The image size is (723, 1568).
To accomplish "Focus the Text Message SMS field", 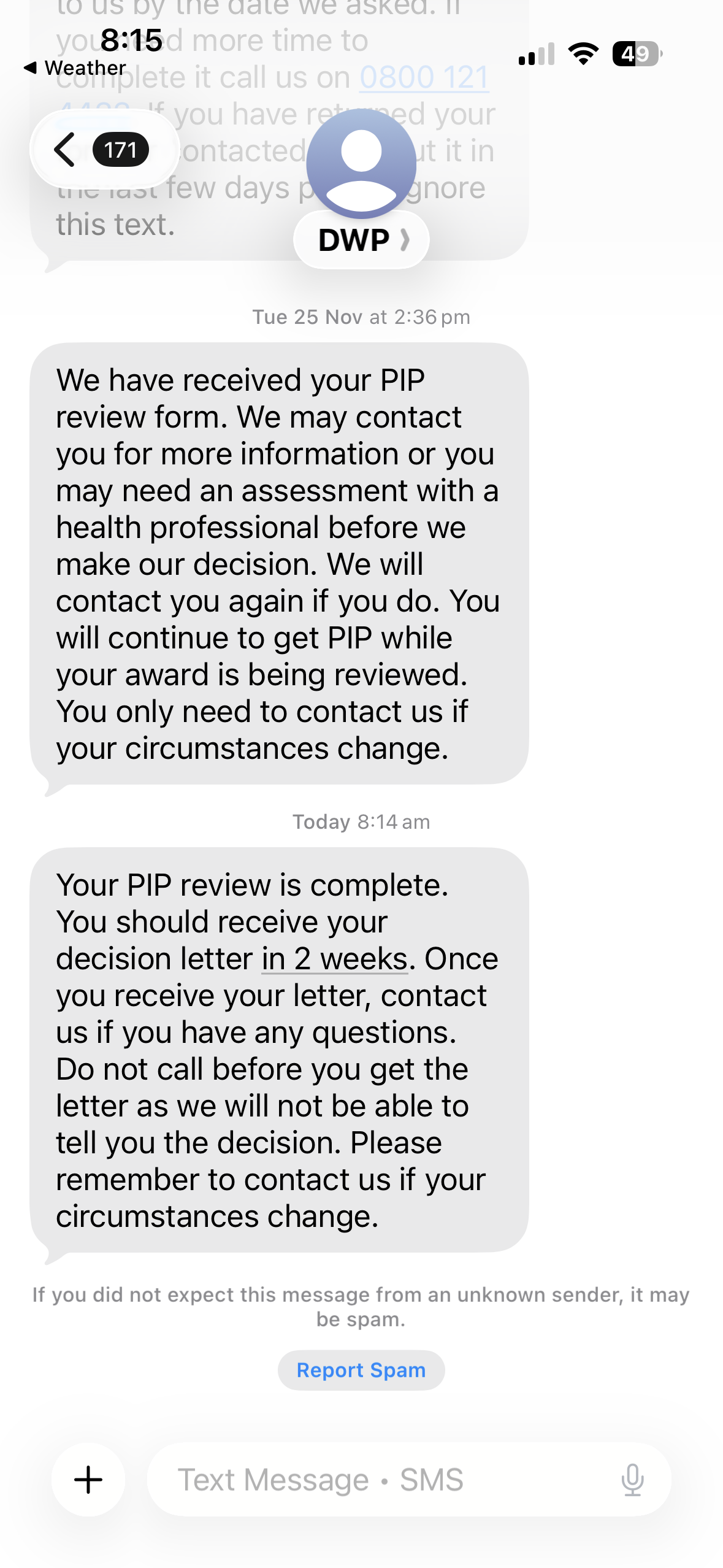I will point(380,1480).
